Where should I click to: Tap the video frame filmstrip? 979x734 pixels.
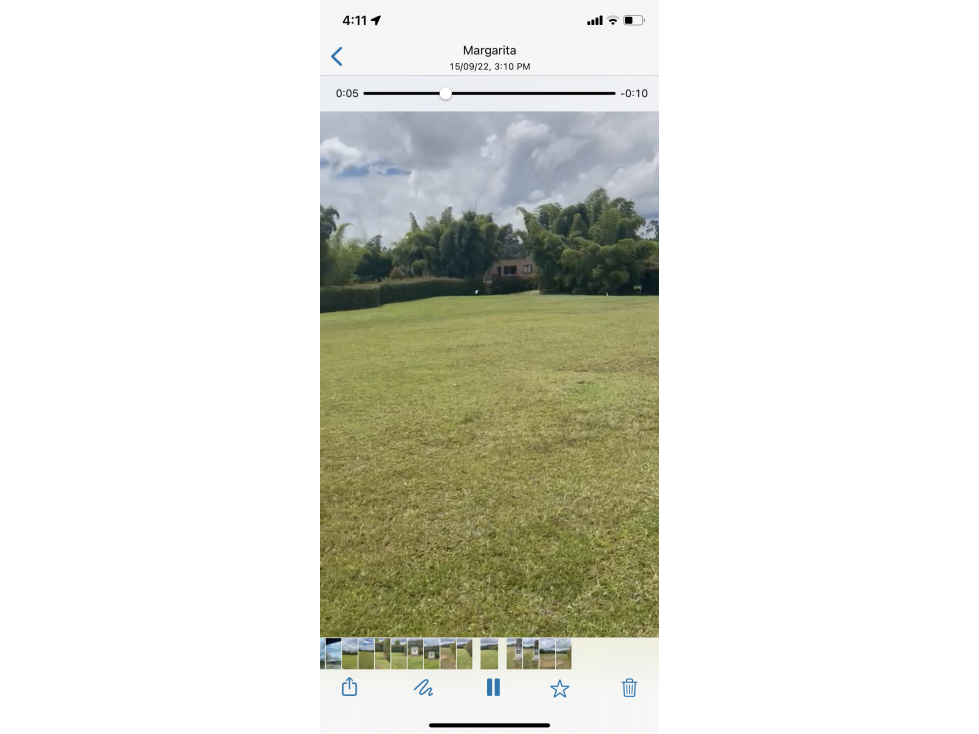pyautogui.click(x=446, y=654)
